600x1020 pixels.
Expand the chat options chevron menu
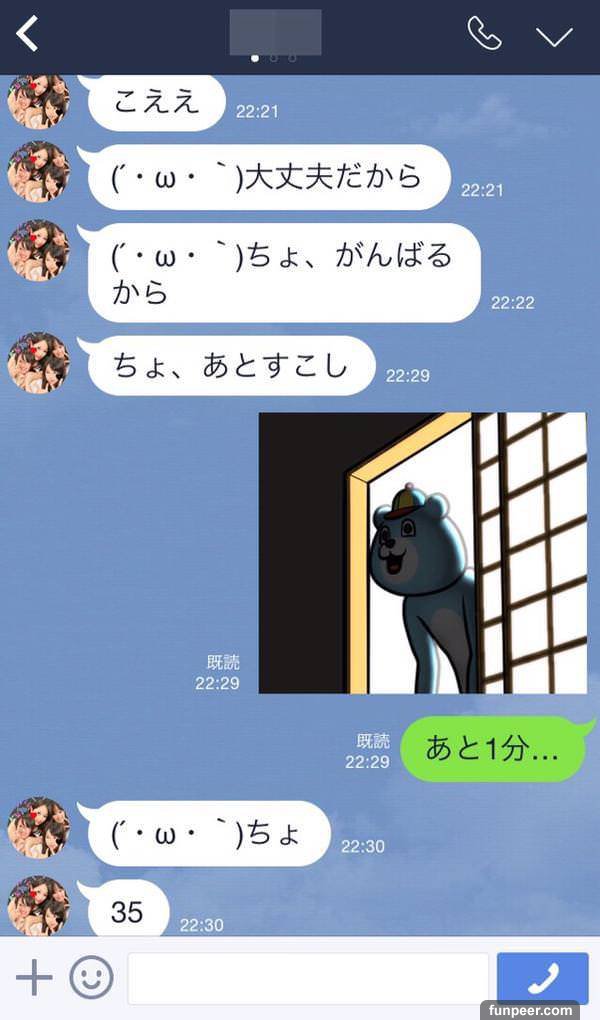point(554,36)
